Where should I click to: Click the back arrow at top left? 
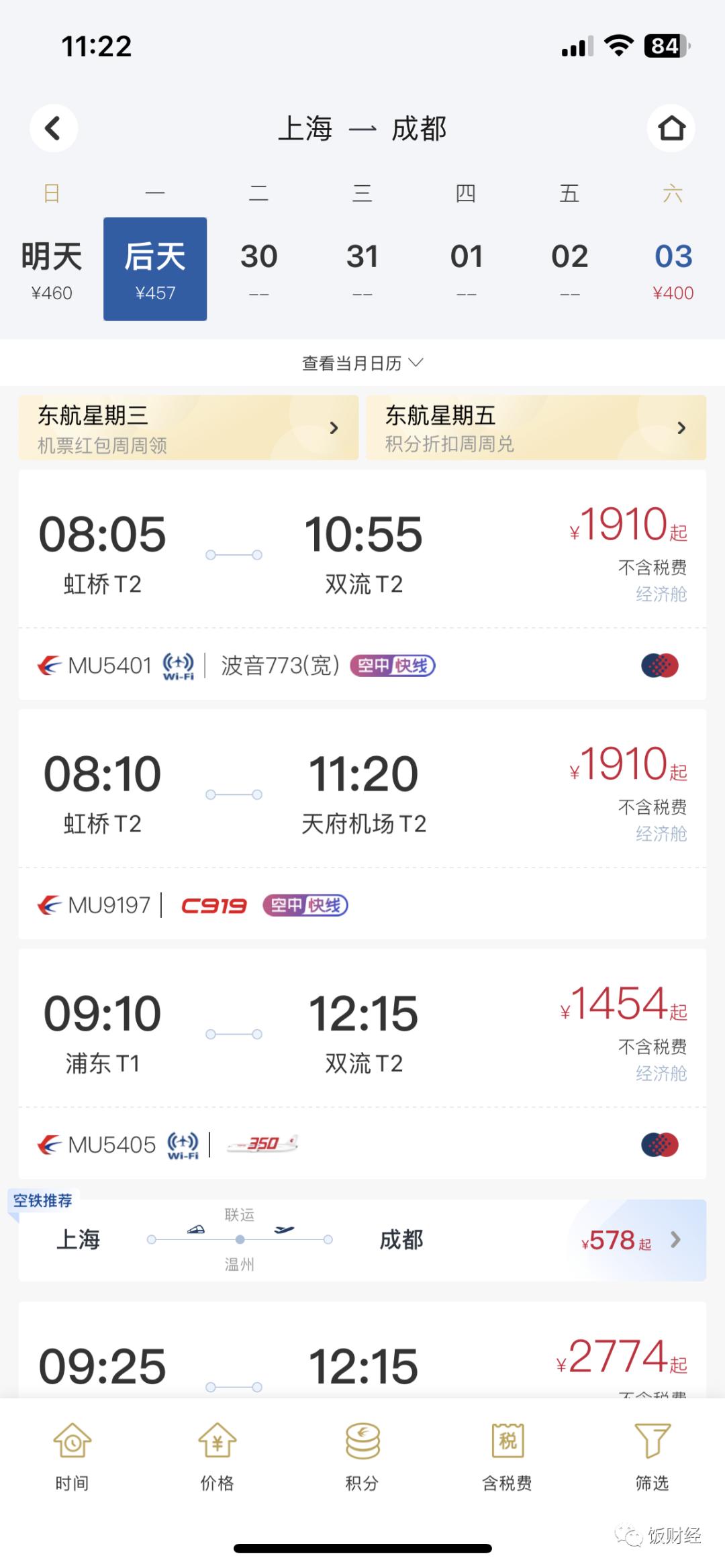click(54, 128)
